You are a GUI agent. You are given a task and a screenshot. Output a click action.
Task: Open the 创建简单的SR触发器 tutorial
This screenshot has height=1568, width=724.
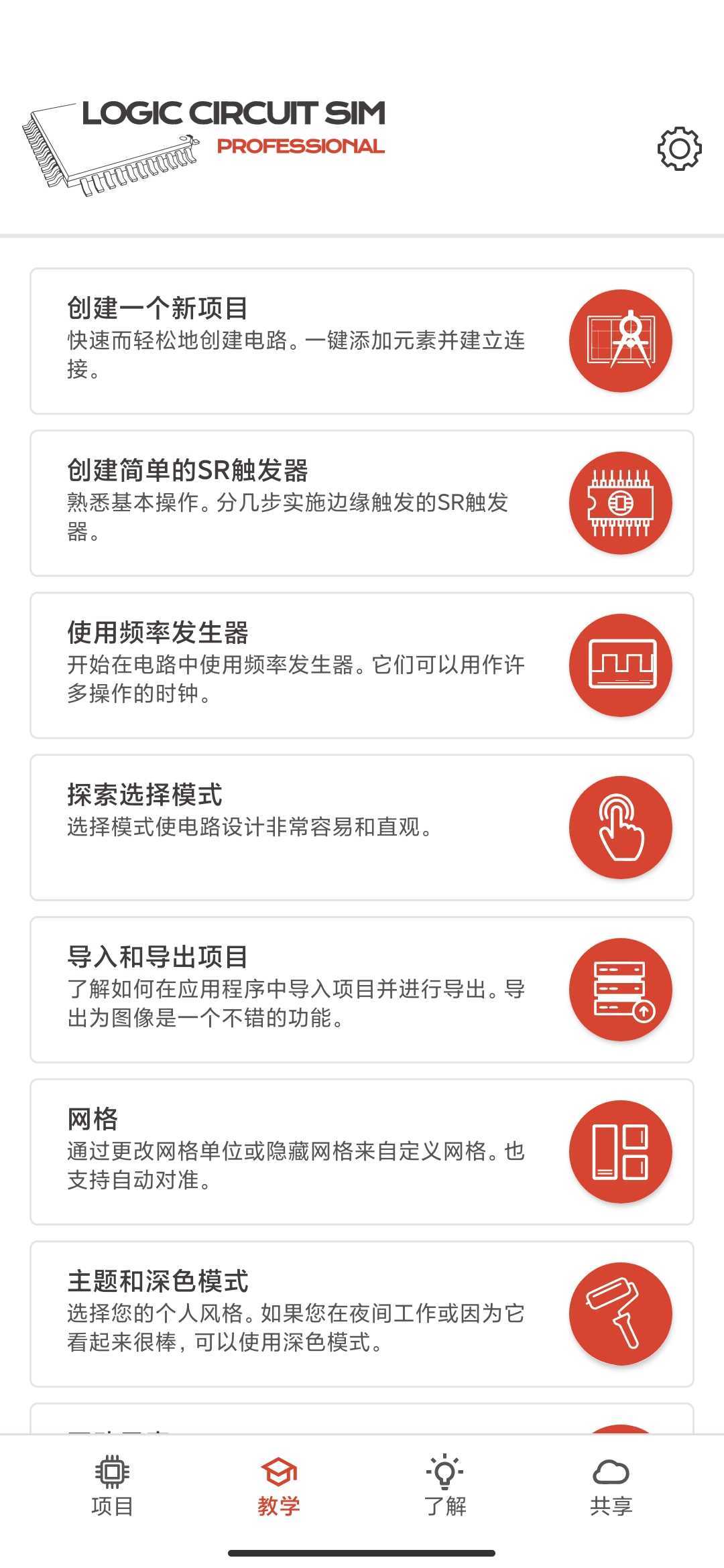[362, 503]
